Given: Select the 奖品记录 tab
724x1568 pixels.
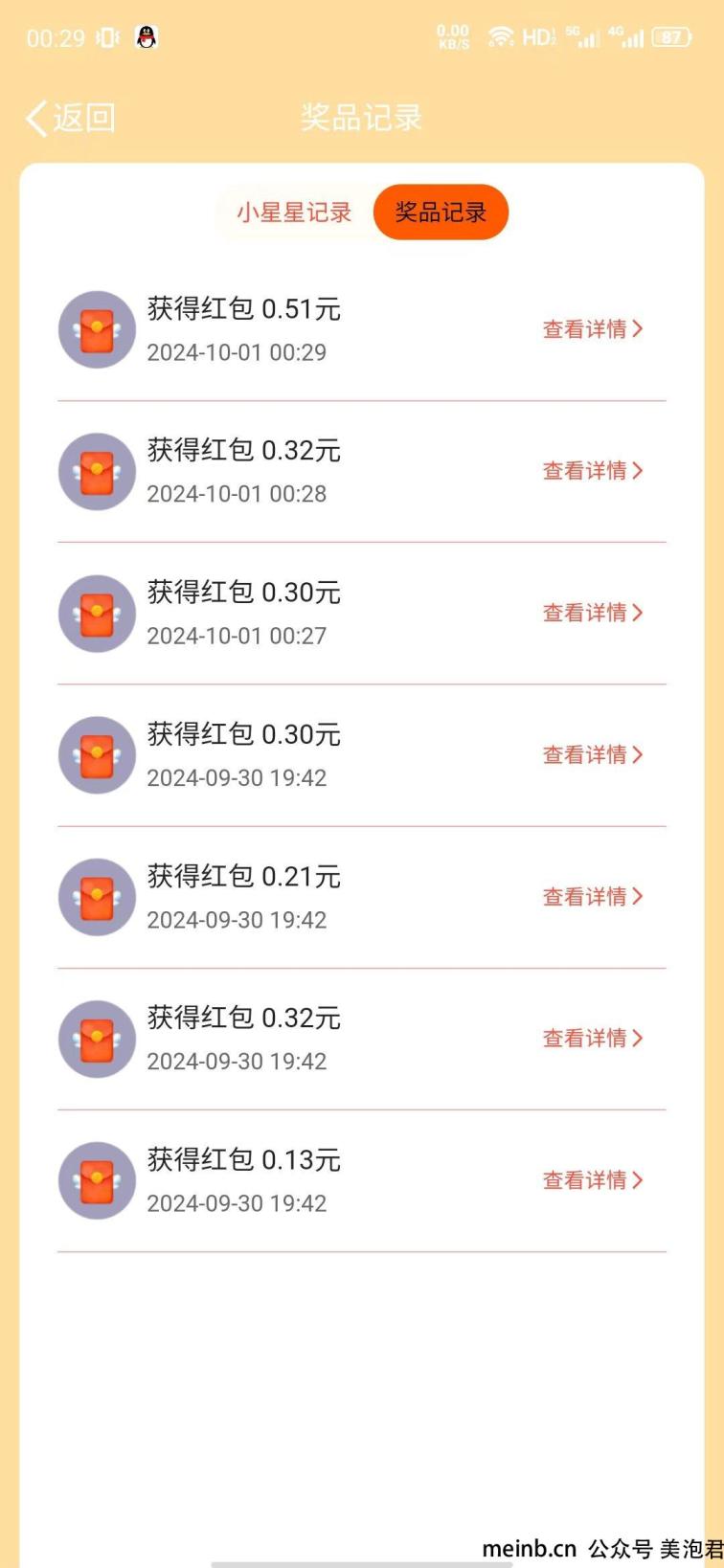Looking at the screenshot, I should coord(441,212).
